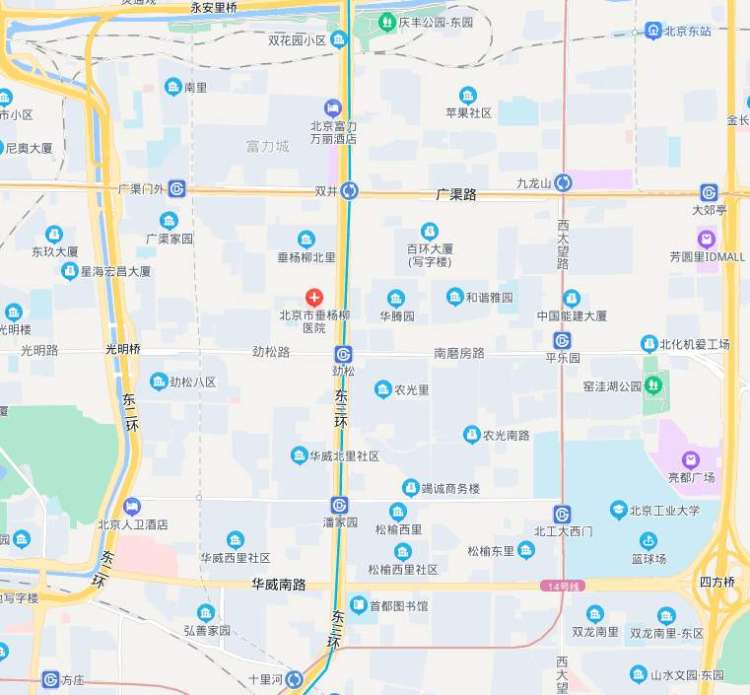Tap the 北京工业大学 university marker

618,510
